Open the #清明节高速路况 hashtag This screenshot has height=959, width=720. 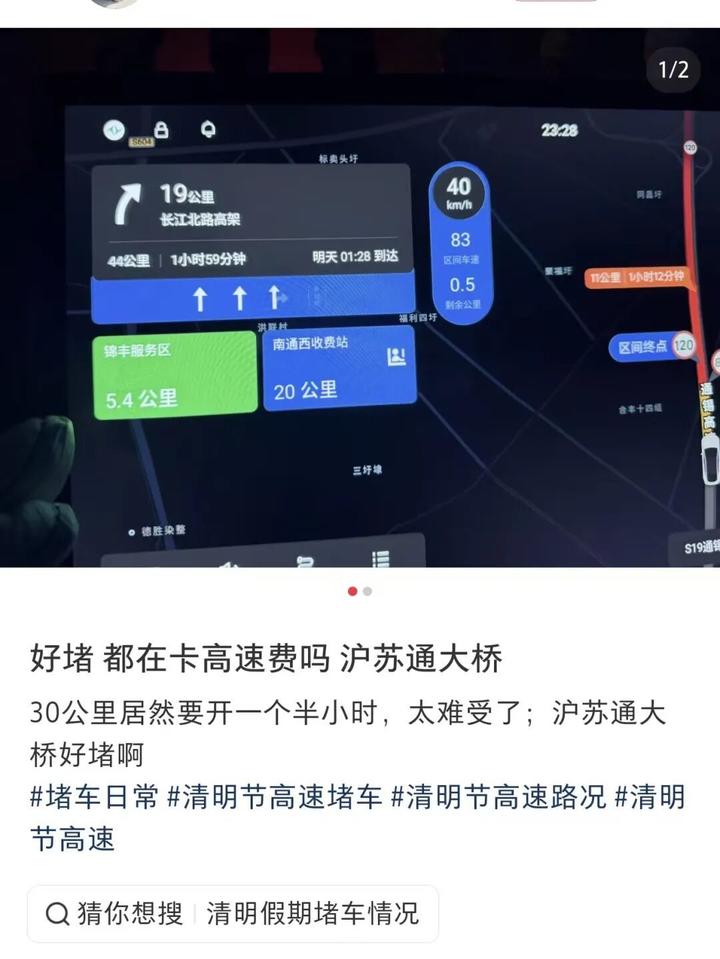pyautogui.click(x=498, y=797)
